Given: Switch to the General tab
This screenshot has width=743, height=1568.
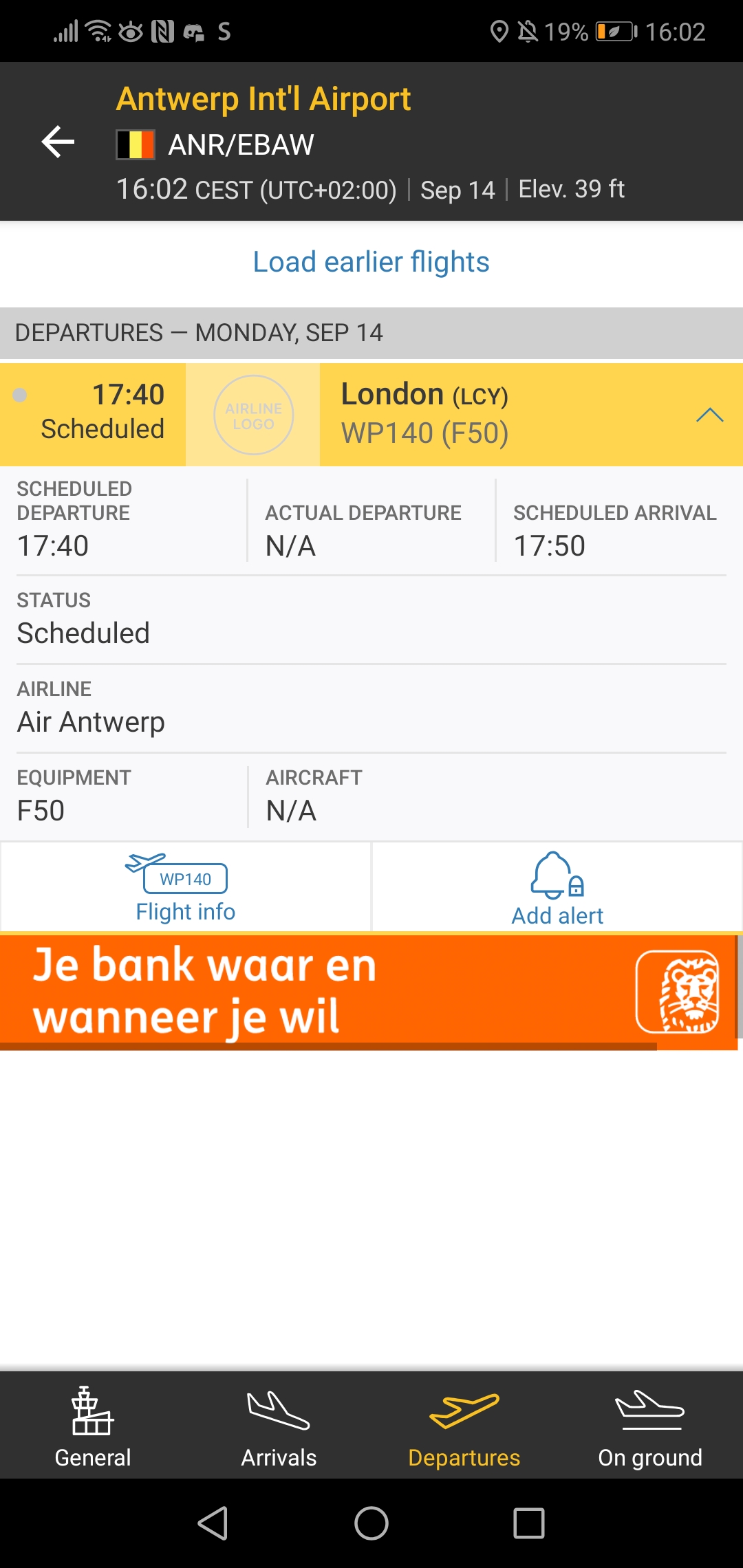Looking at the screenshot, I should click(93, 1424).
